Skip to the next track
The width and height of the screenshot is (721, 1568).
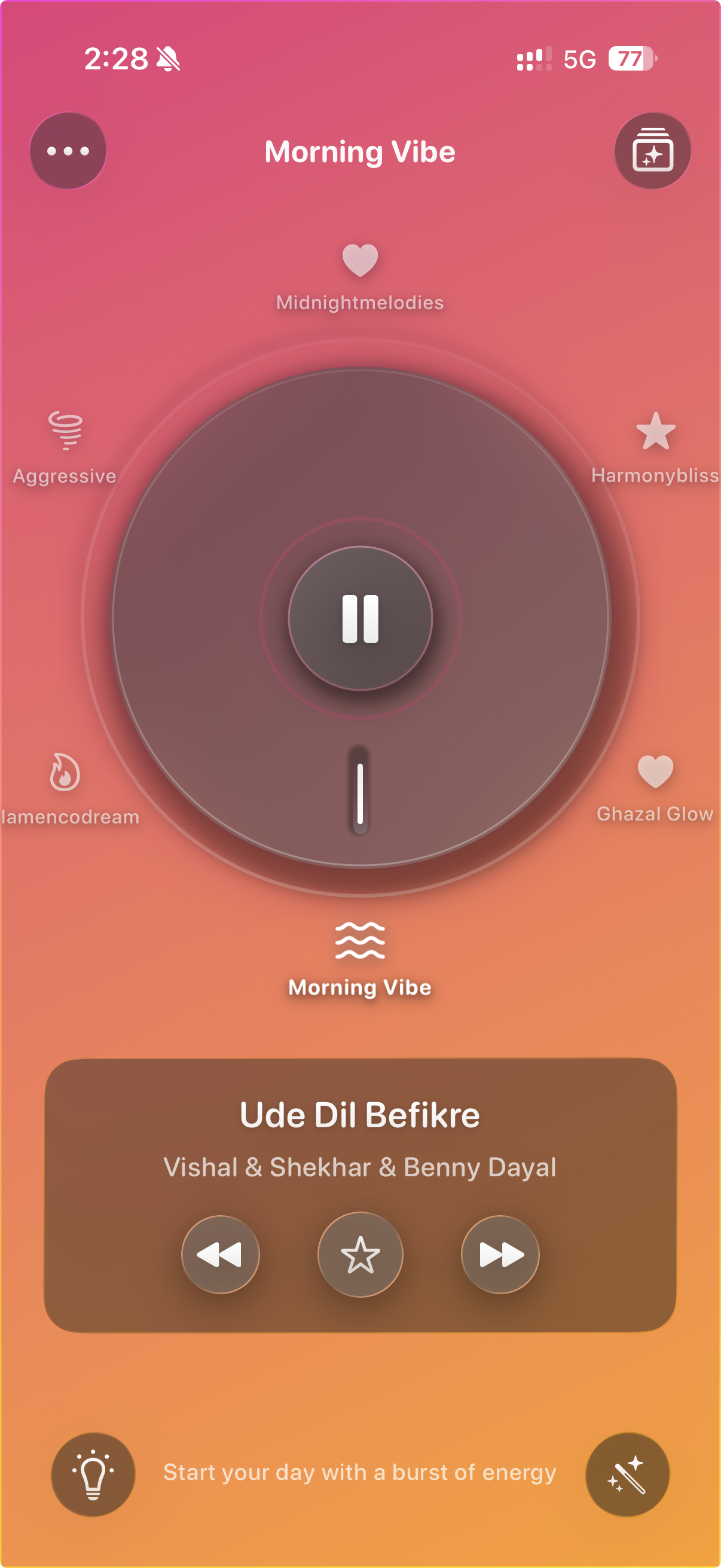[x=499, y=1255]
